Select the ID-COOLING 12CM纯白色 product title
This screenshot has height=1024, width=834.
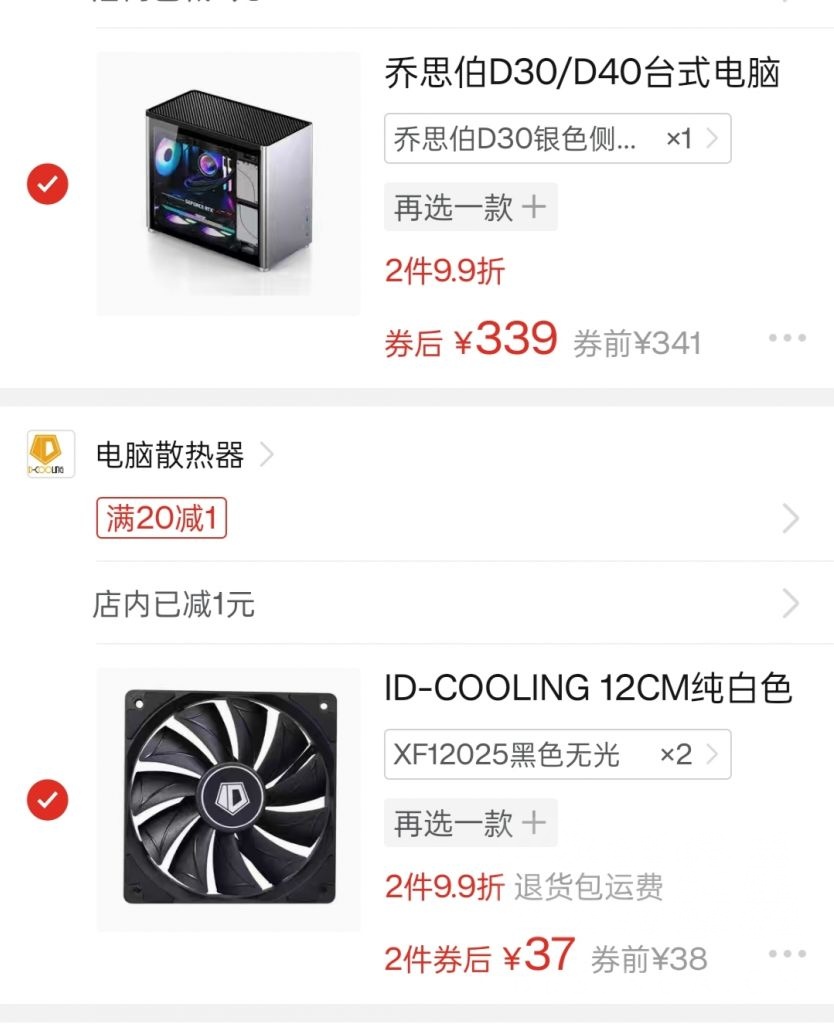coord(585,688)
